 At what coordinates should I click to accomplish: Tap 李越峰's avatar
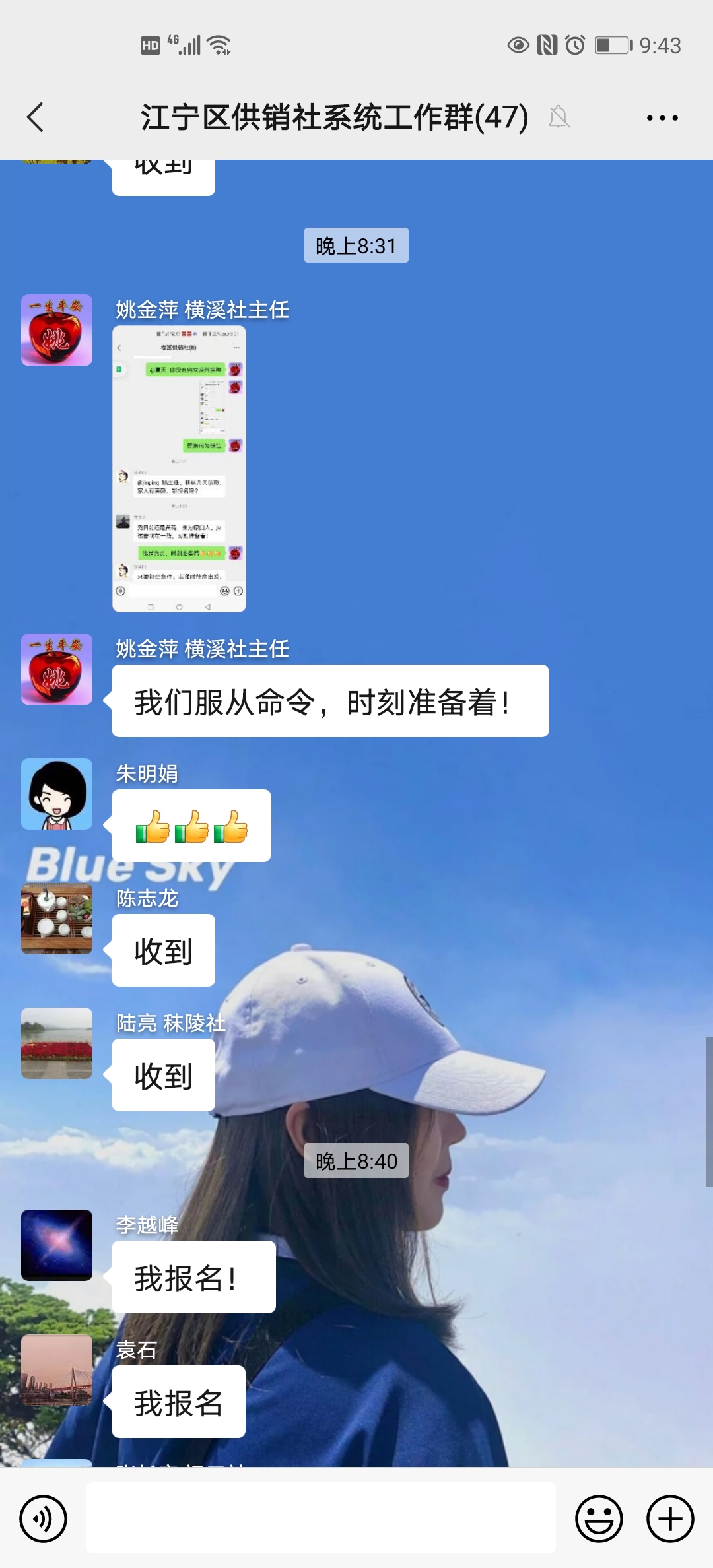click(57, 1245)
